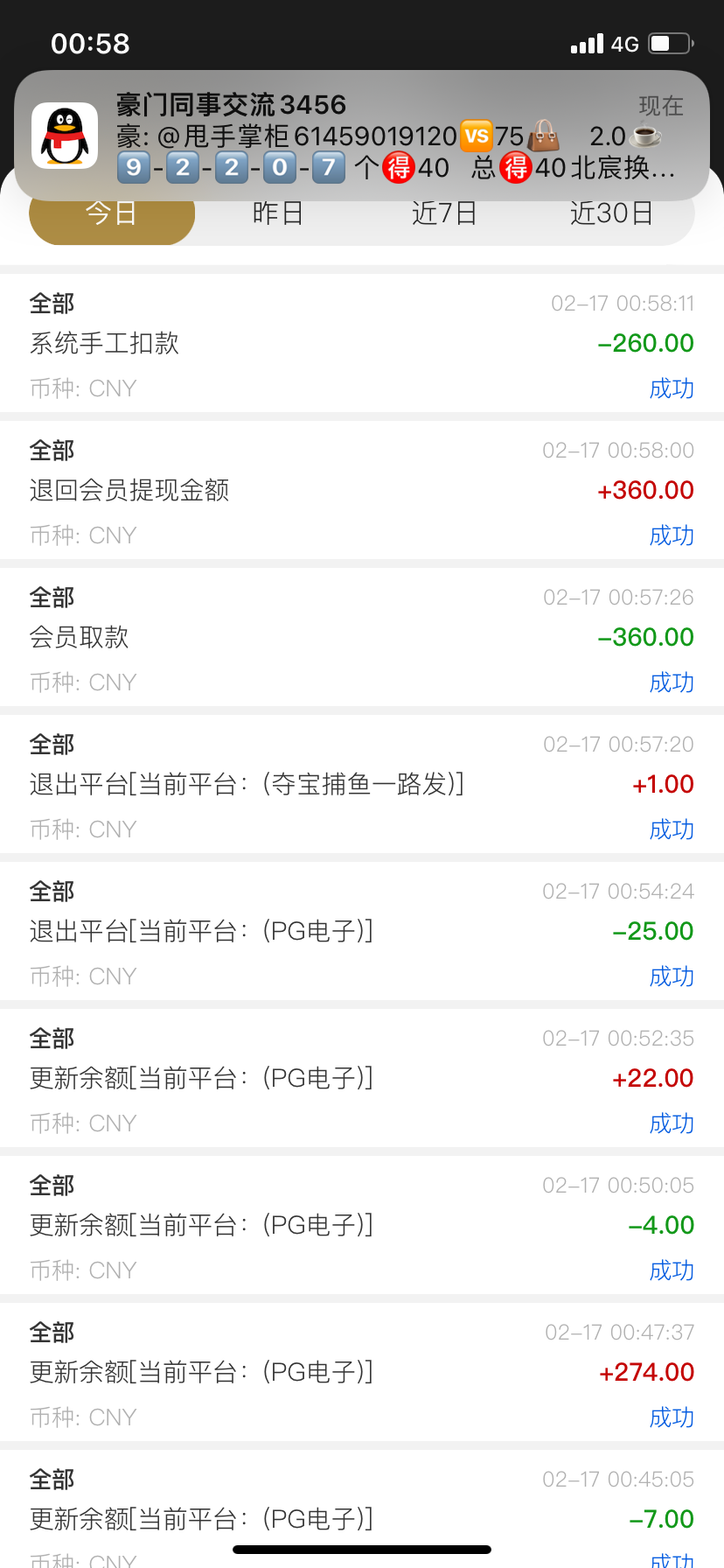
Task: Tap the +360.00 amount on 退回会员提现金额
Action: click(x=645, y=490)
